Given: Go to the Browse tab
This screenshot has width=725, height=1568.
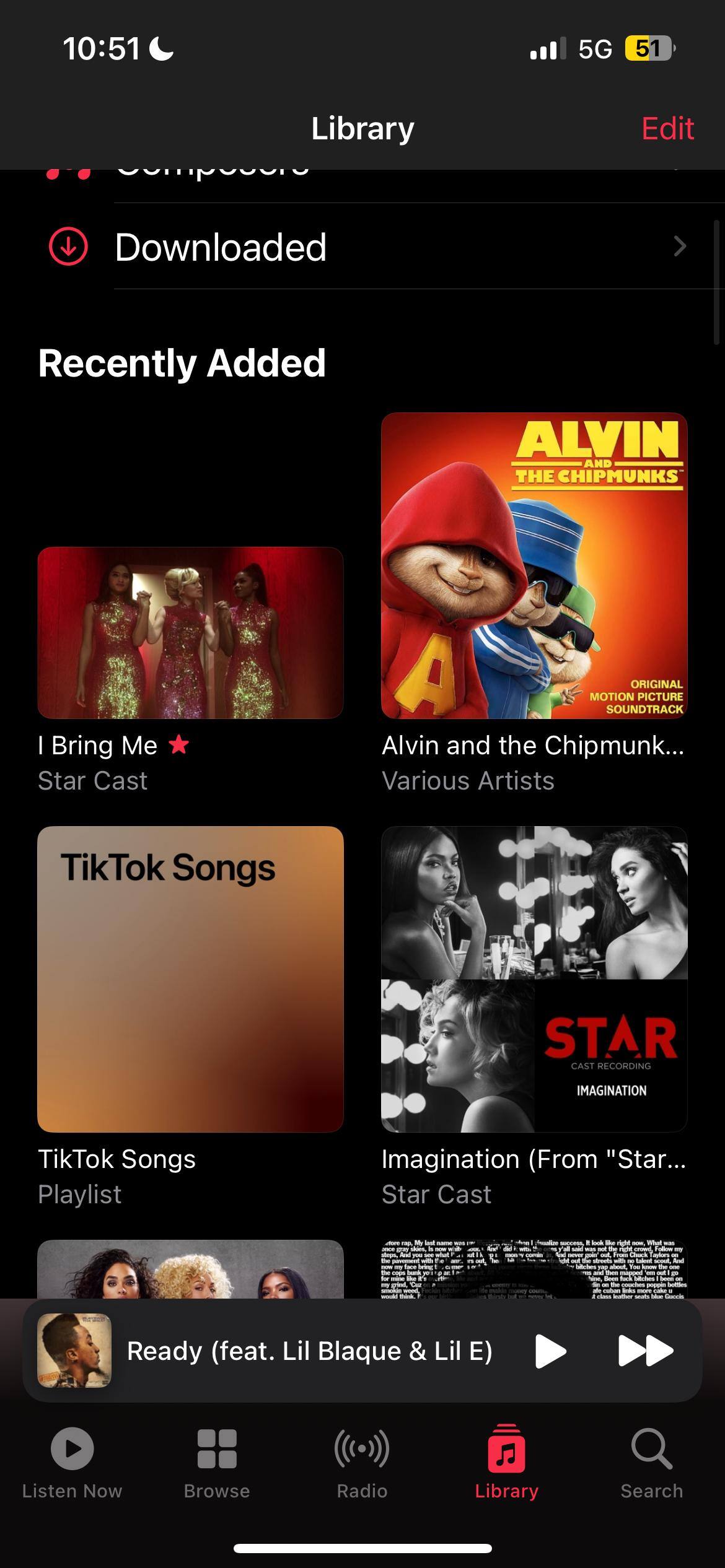Looking at the screenshot, I should click(x=217, y=1461).
